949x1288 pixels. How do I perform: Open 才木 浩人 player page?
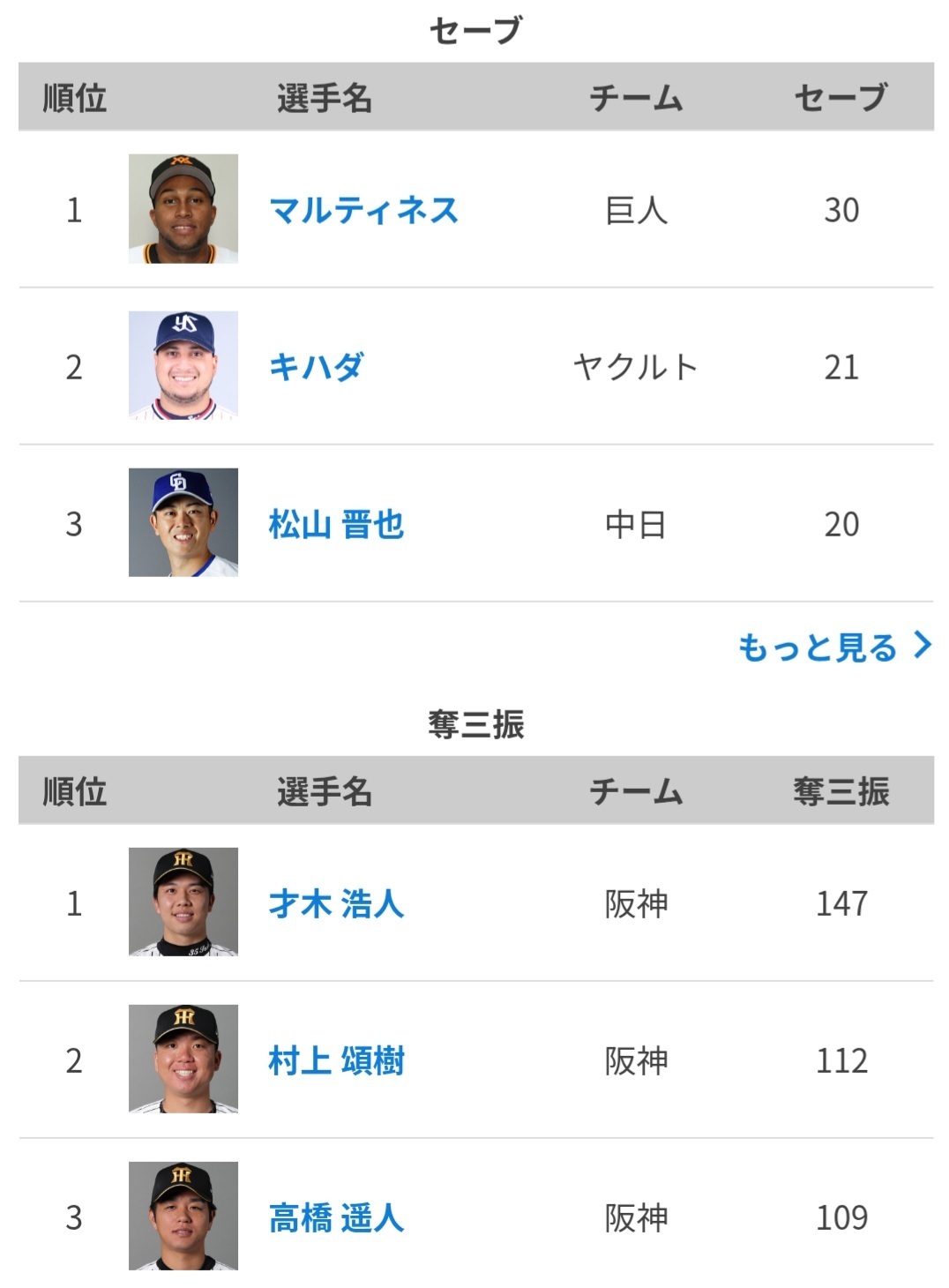coord(336,903)
